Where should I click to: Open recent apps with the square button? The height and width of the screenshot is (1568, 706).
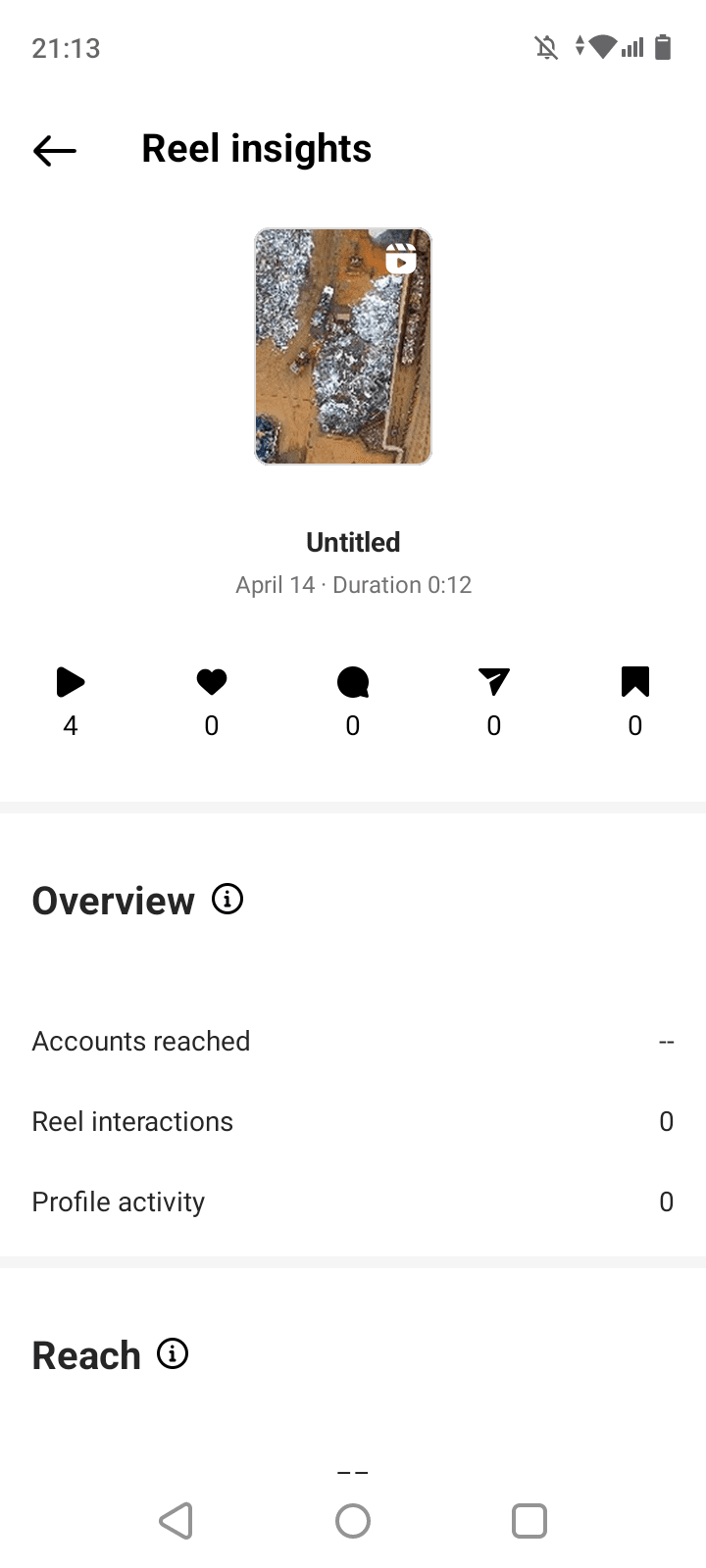[529, 1521]
